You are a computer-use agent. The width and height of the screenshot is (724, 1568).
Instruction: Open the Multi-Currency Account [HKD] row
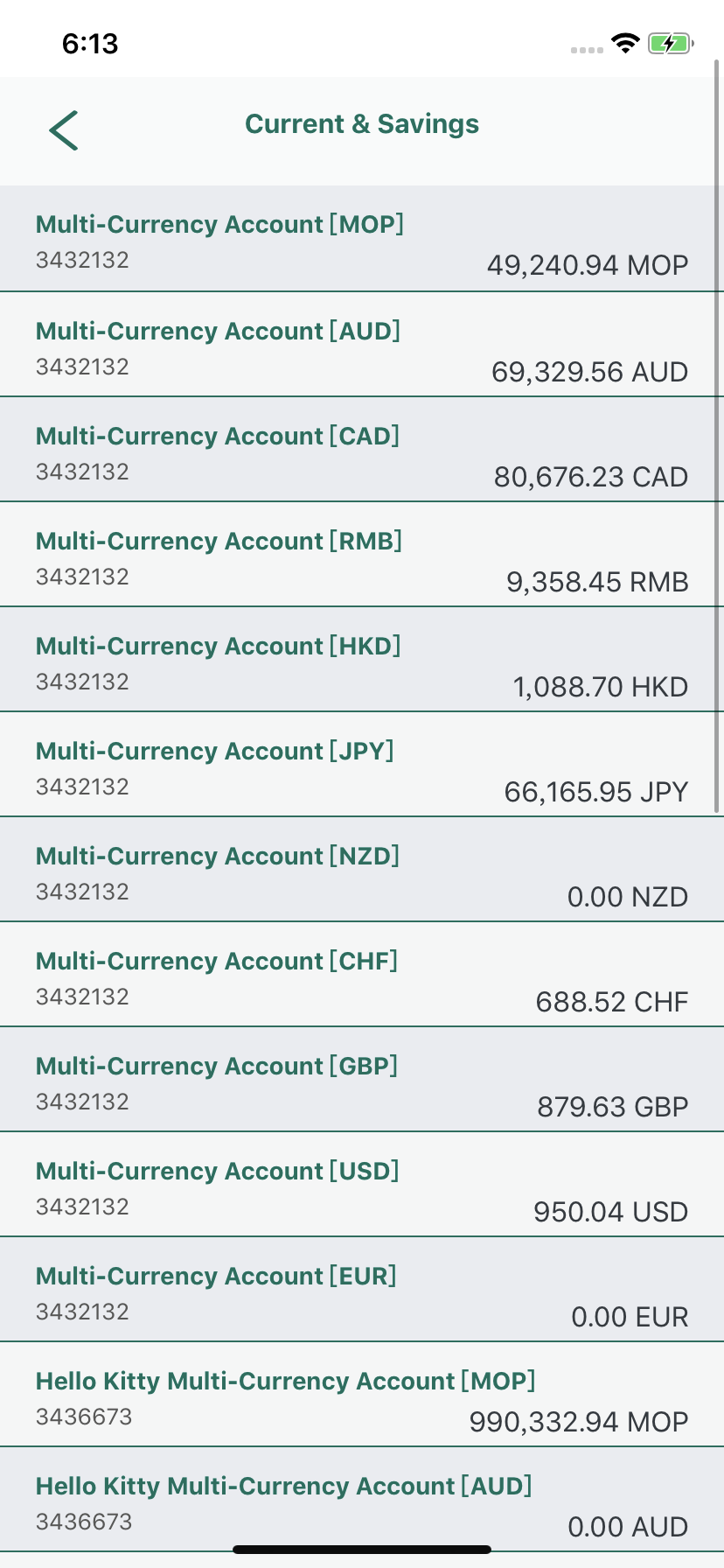coord(362,659)
